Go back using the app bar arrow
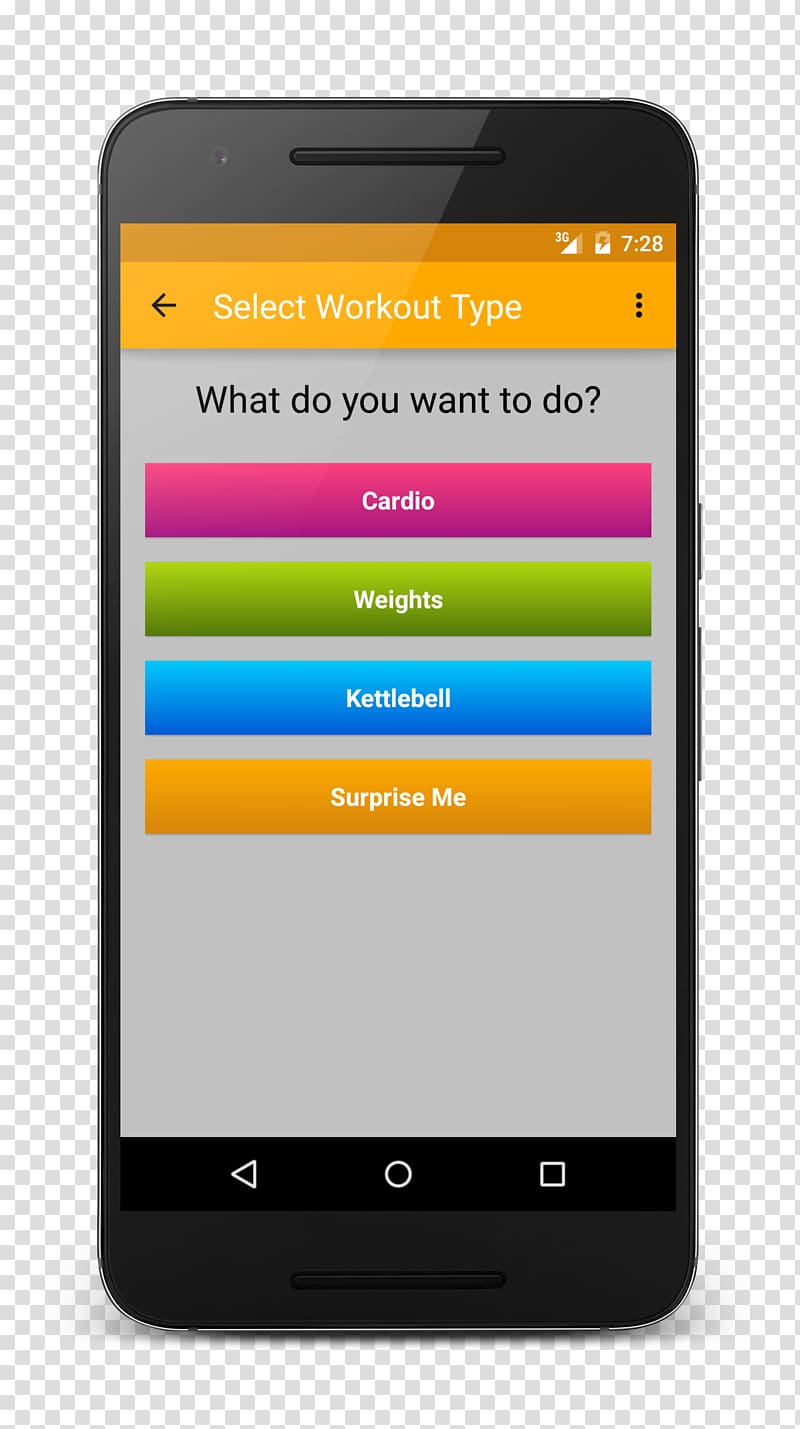Viewport: 800px width, 1429px height. coord(164,306)
